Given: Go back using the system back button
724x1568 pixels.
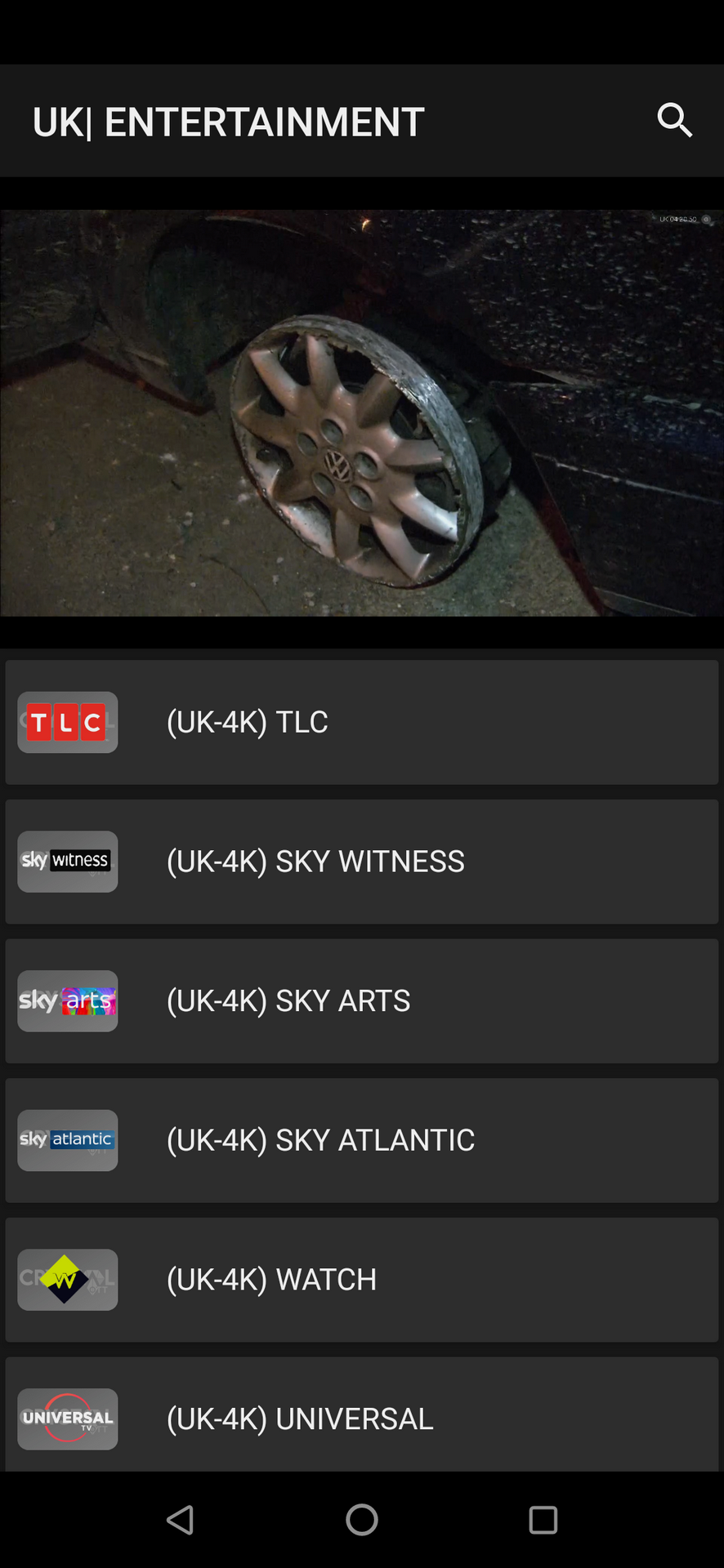Looking at the screenshot, I should [x=181, y=1520].
